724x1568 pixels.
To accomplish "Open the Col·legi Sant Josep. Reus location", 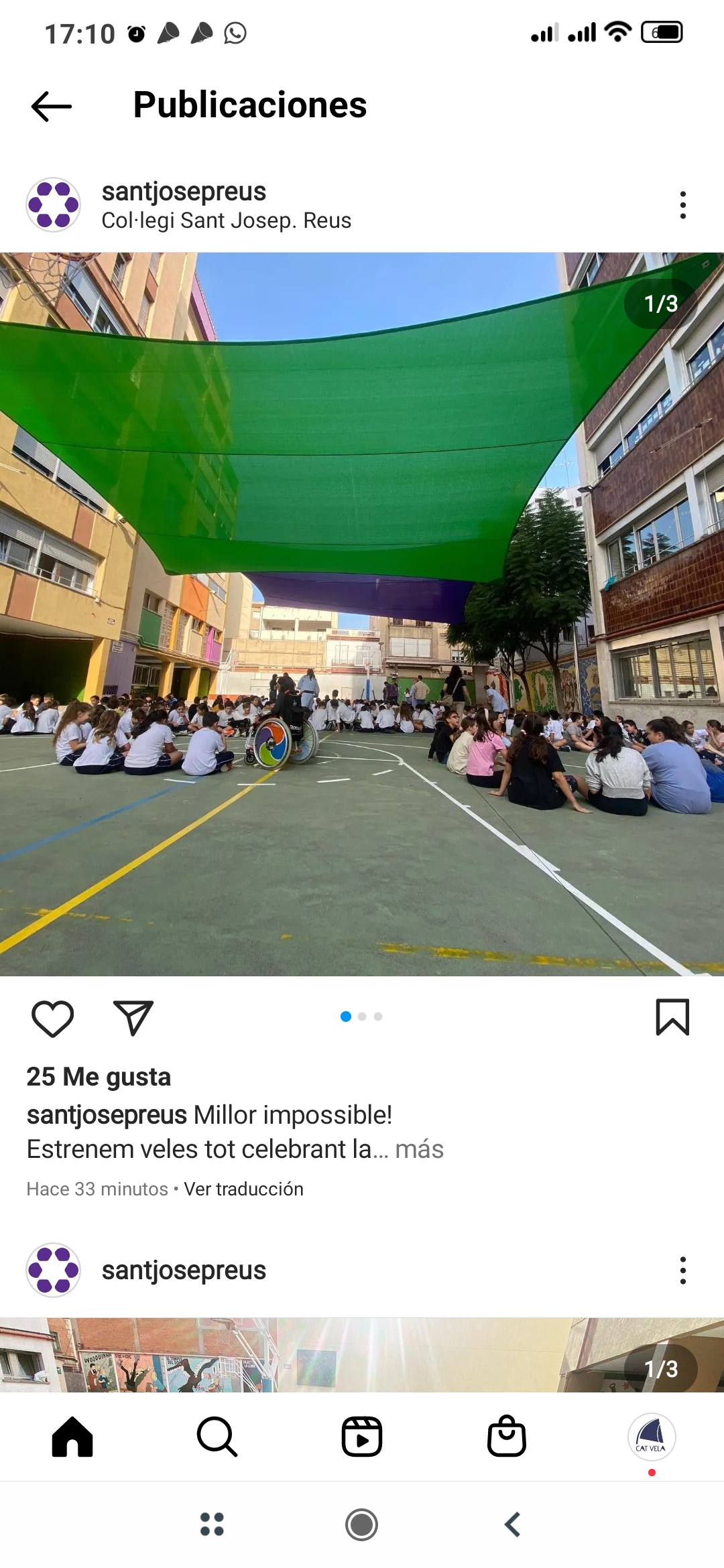I will (226, 220).
